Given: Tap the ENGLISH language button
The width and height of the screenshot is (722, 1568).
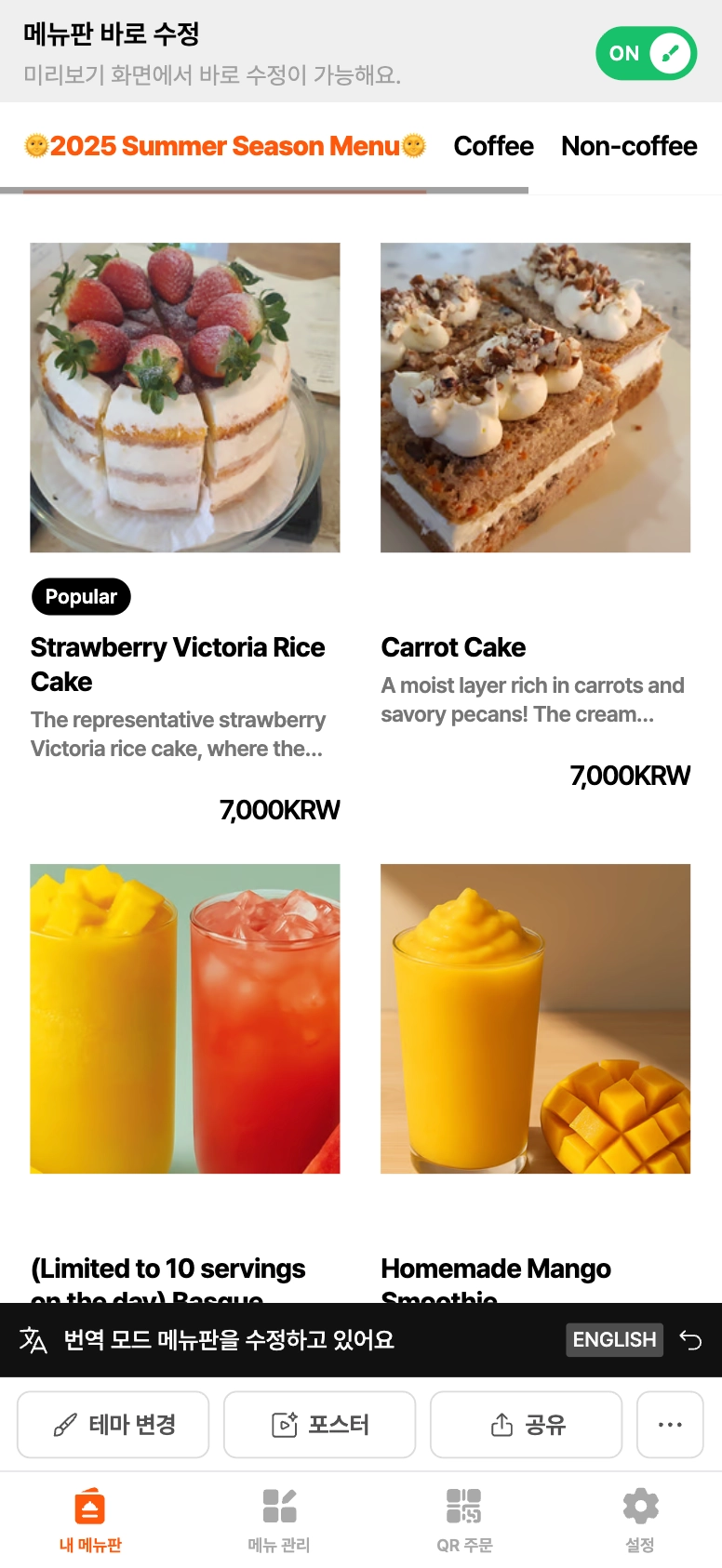Looking at the screenshot, I should [614, 1339].
